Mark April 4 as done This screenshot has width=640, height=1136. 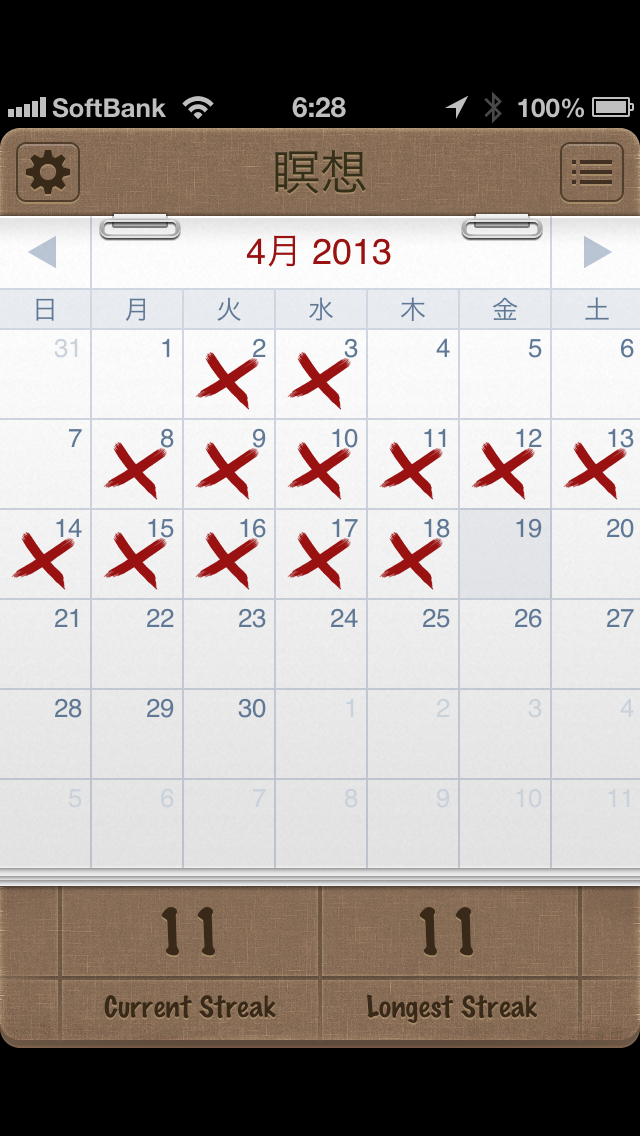click(x=413, y=375)
